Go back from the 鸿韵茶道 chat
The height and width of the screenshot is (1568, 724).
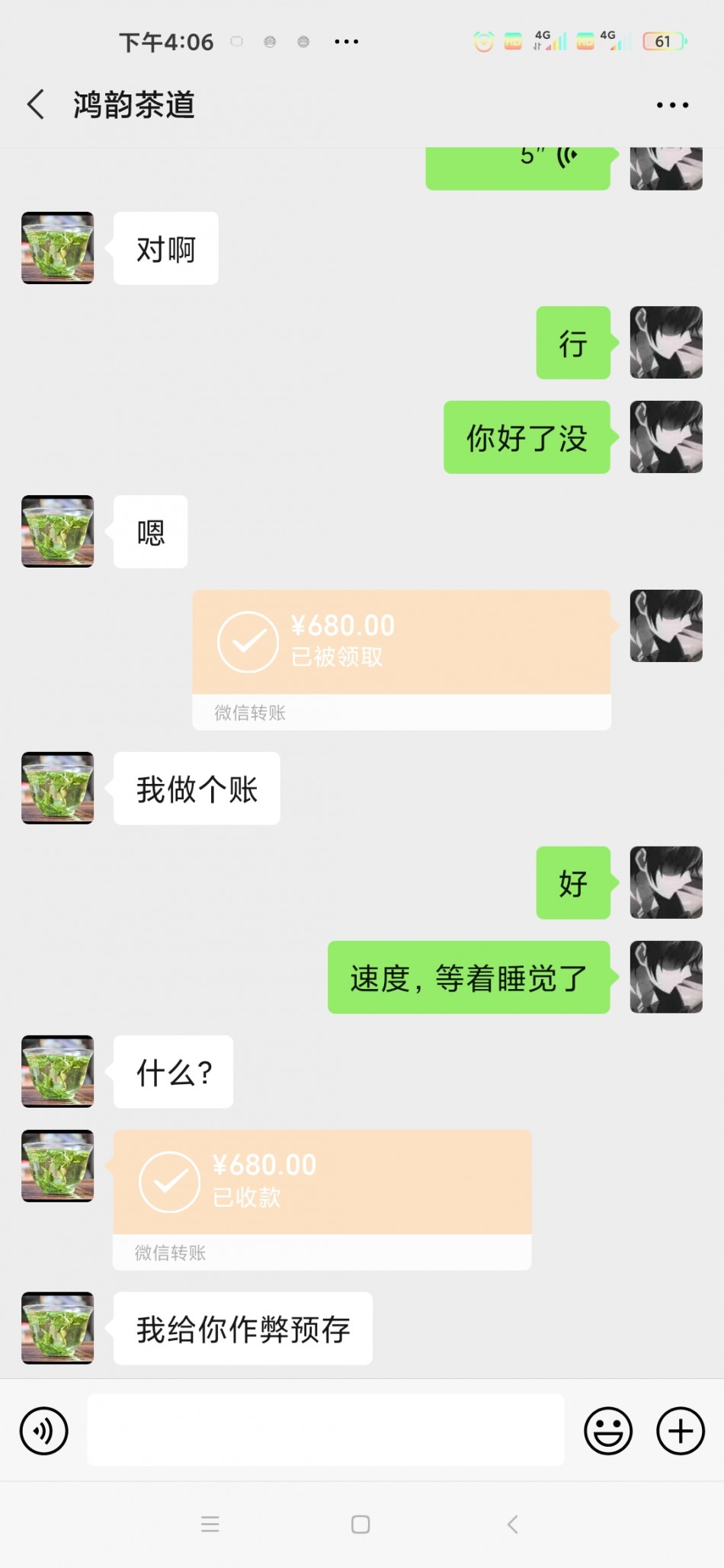36,104
